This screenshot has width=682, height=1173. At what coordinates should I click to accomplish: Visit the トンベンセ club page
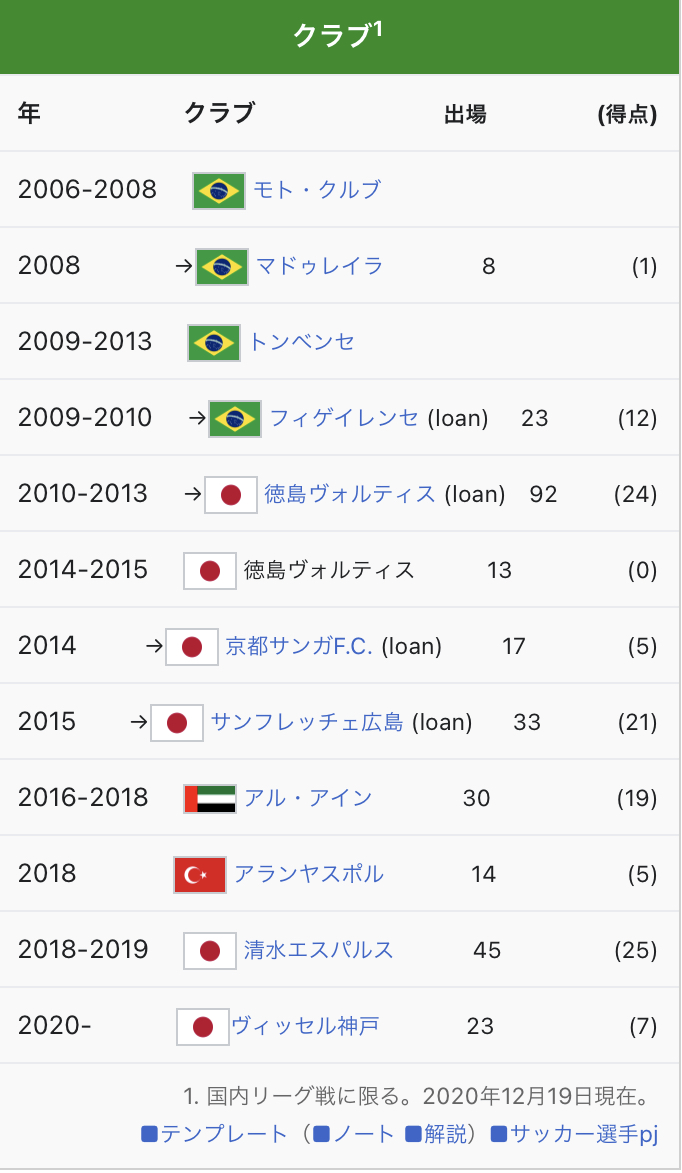(x=302, y=341)
